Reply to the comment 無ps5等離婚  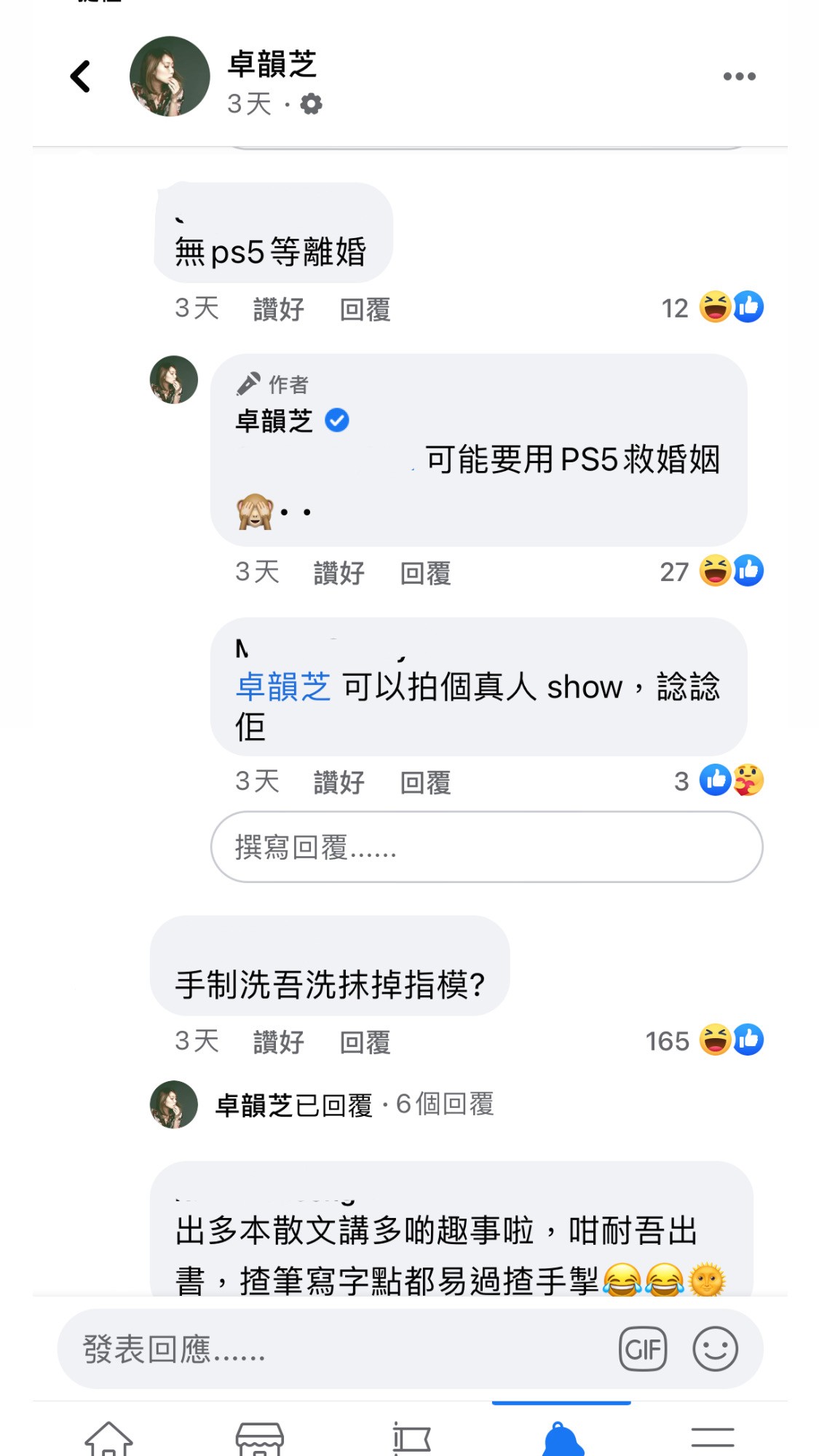click(365, 309)
